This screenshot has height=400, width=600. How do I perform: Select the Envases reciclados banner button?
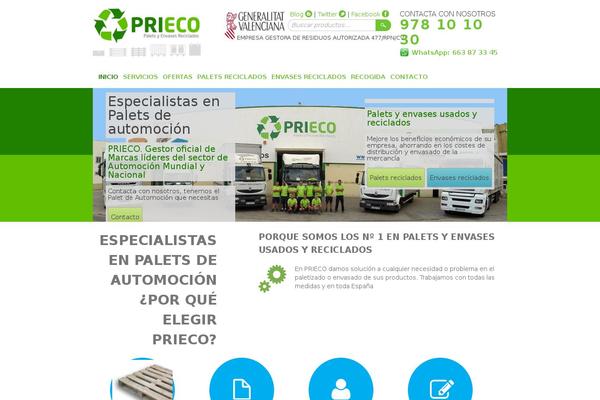[459, 177]
